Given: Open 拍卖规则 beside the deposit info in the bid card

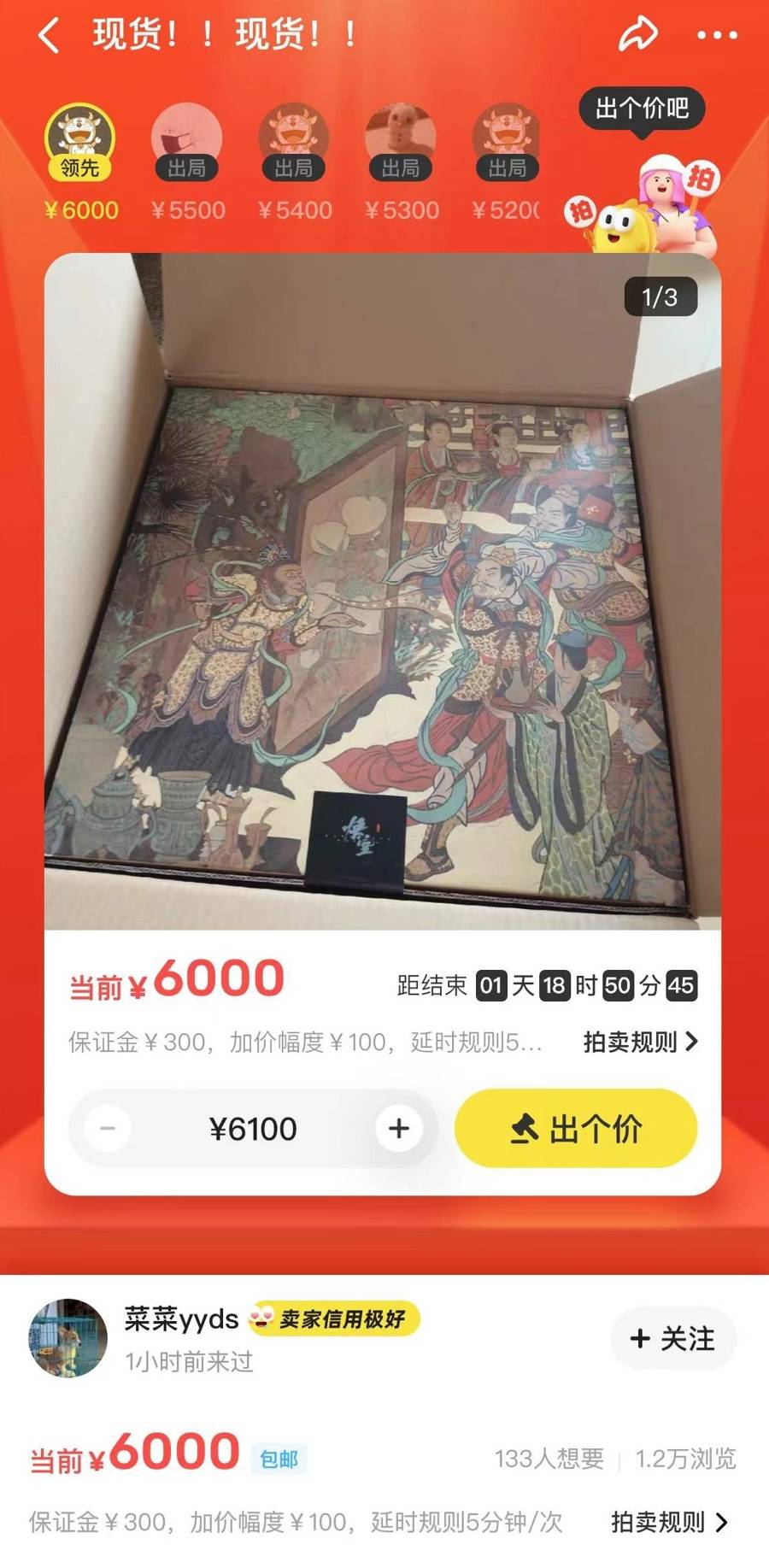Looking at the screenshot, I should [640, 1042].
